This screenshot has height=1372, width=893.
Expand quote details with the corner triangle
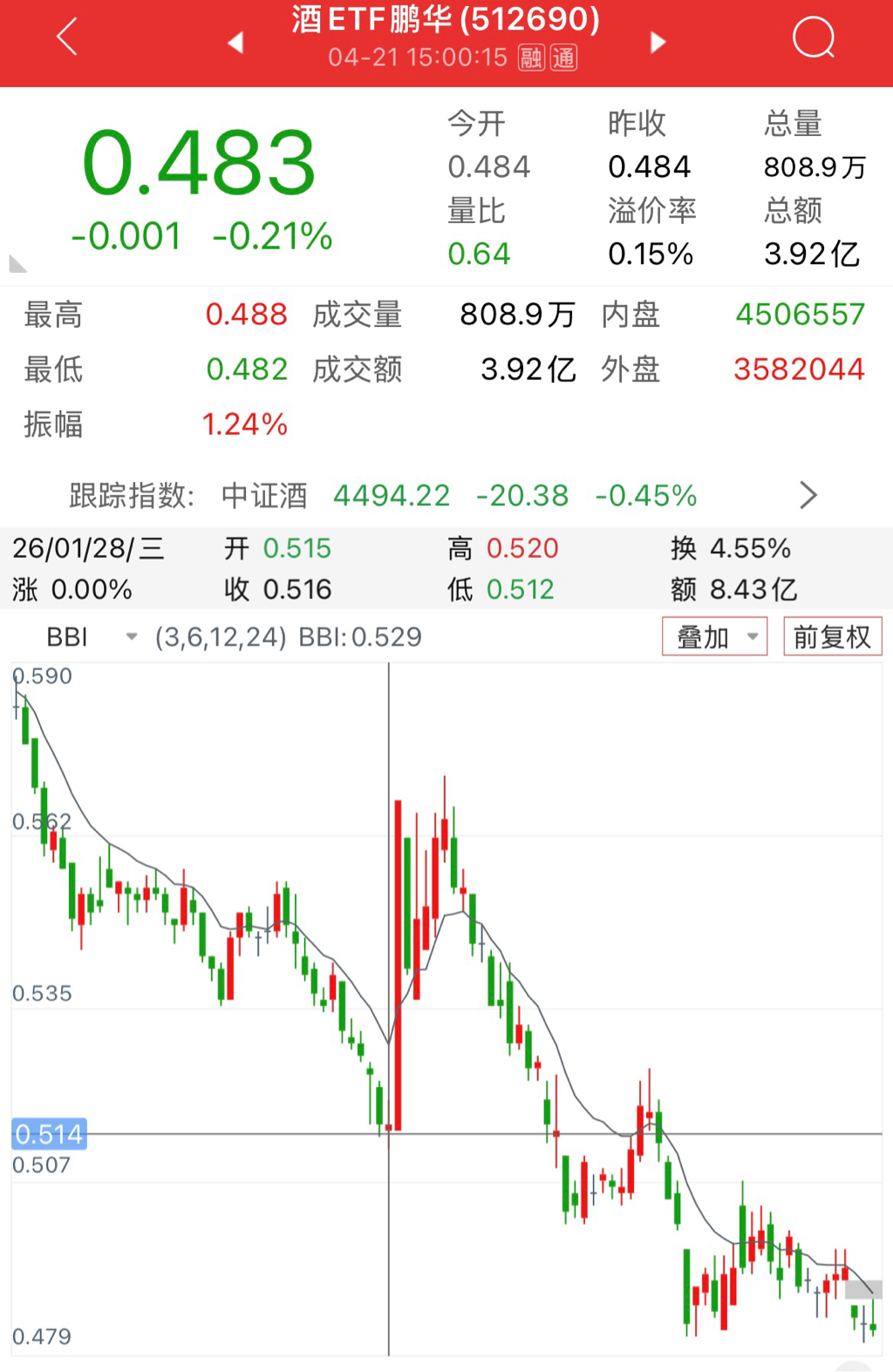tap(17, 264)
